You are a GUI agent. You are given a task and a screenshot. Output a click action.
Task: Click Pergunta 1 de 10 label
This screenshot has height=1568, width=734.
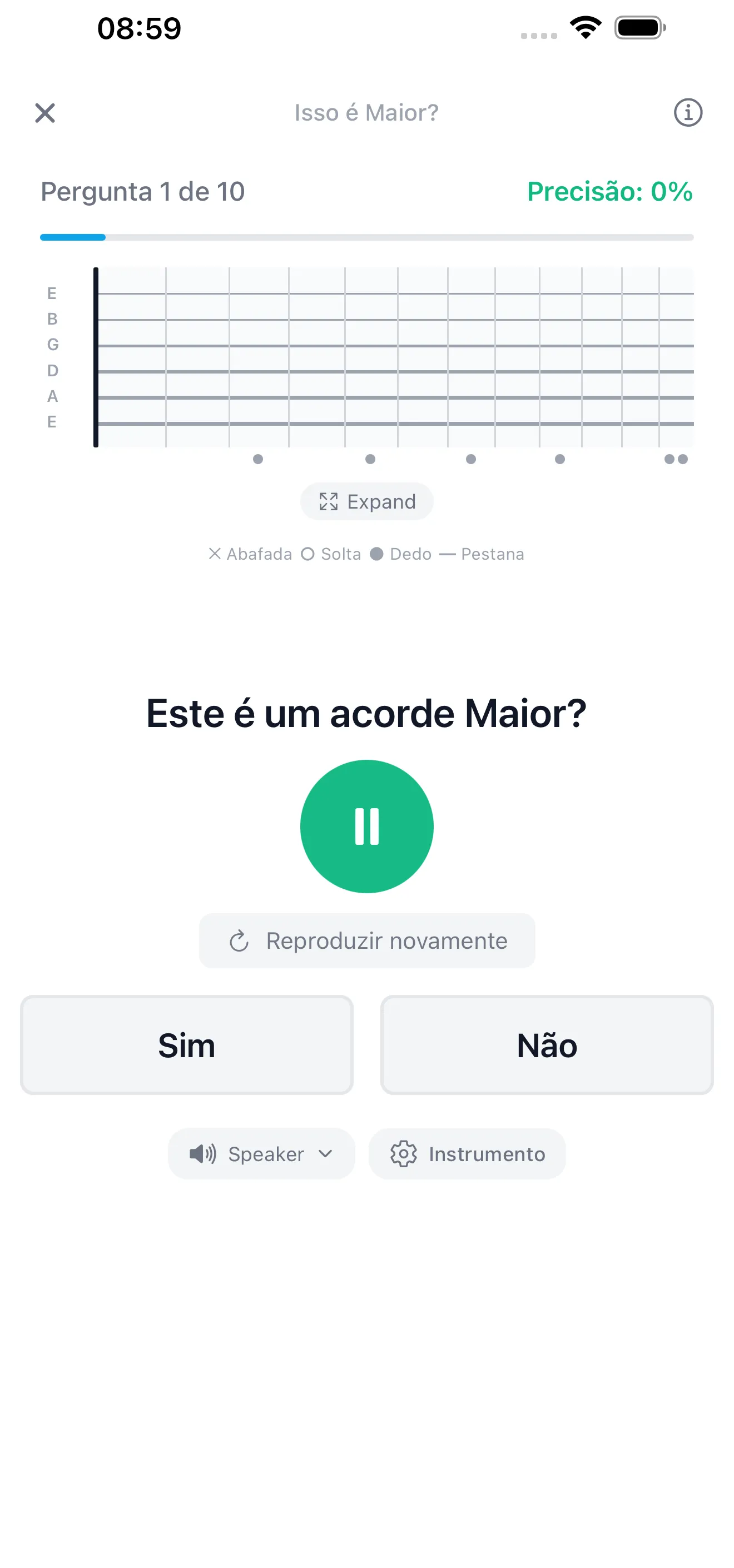click(x=142, y=191)
